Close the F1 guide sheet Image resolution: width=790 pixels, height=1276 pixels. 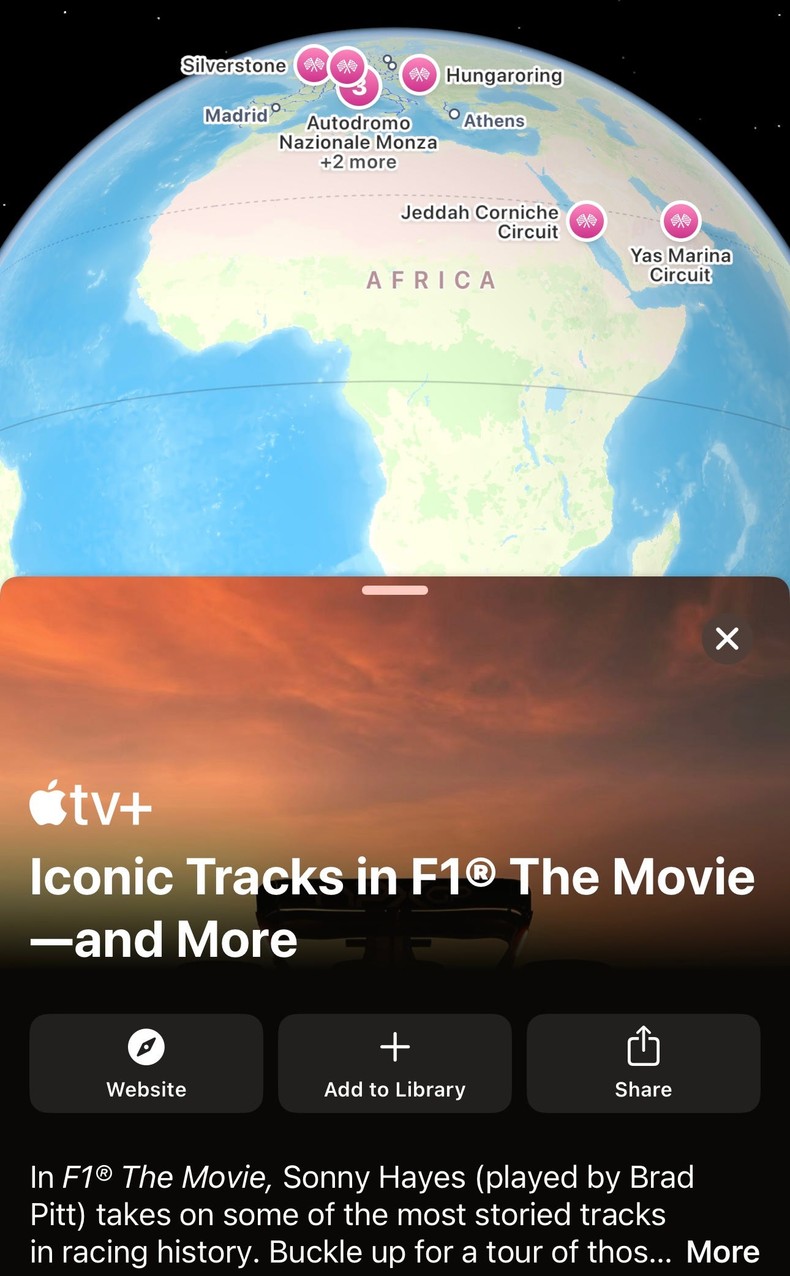pyautogui.click(x=727, y=639)
